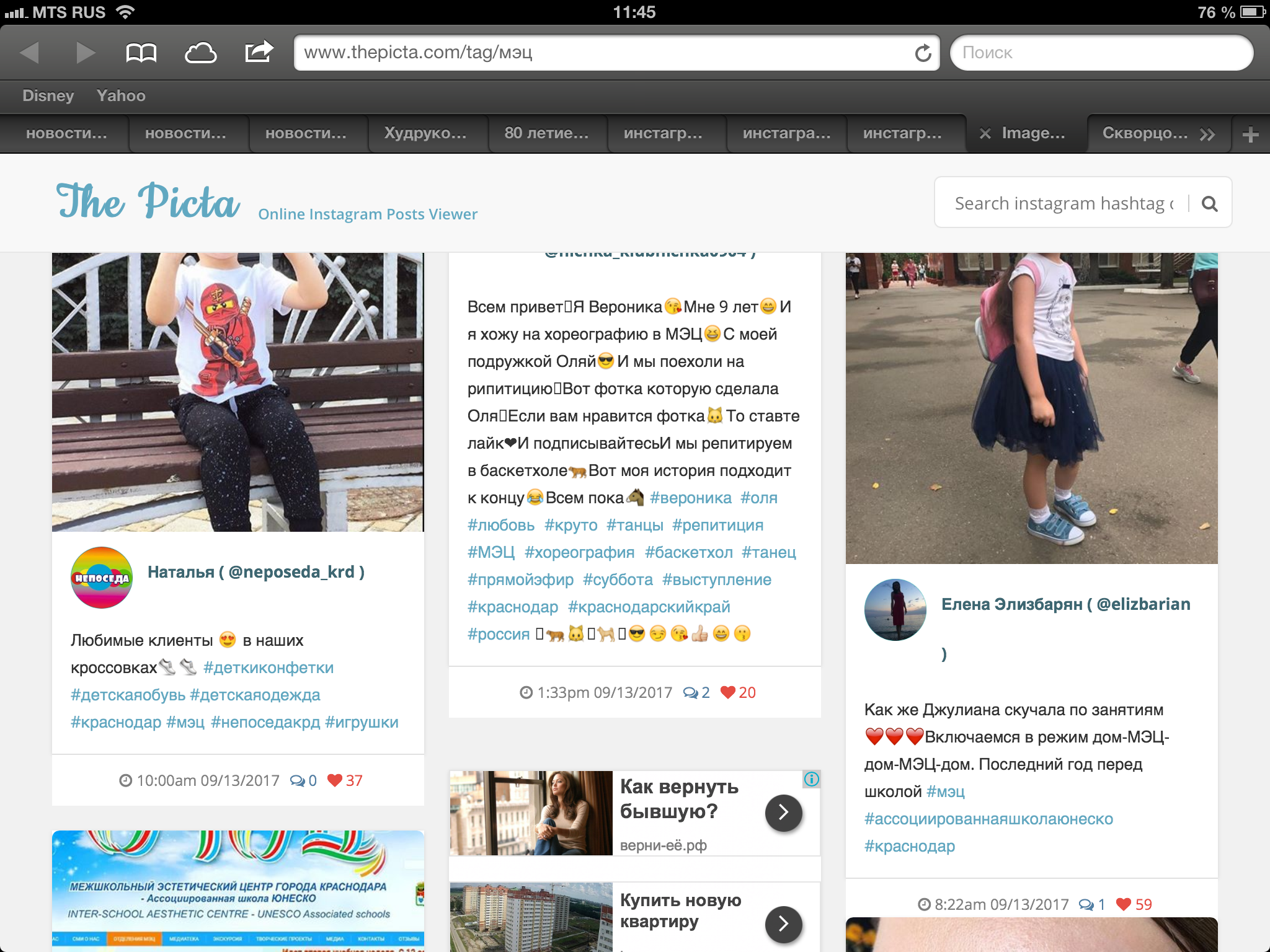Viewport: 1270px width, 952px height.
Task: Open the Как вернуть бывшую ad
Action: coord(635,813)
